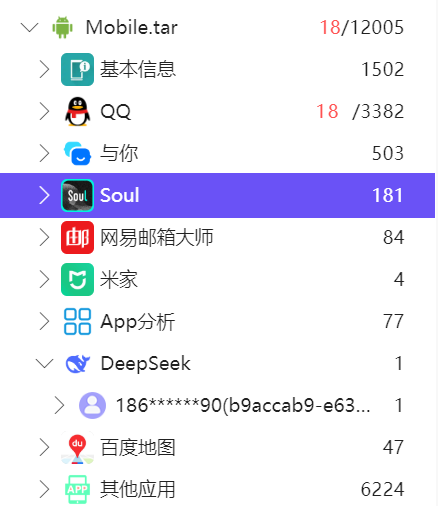
Task: Expand the 基本信息 node
Action: pyautogui.click(x=44, y=69)
